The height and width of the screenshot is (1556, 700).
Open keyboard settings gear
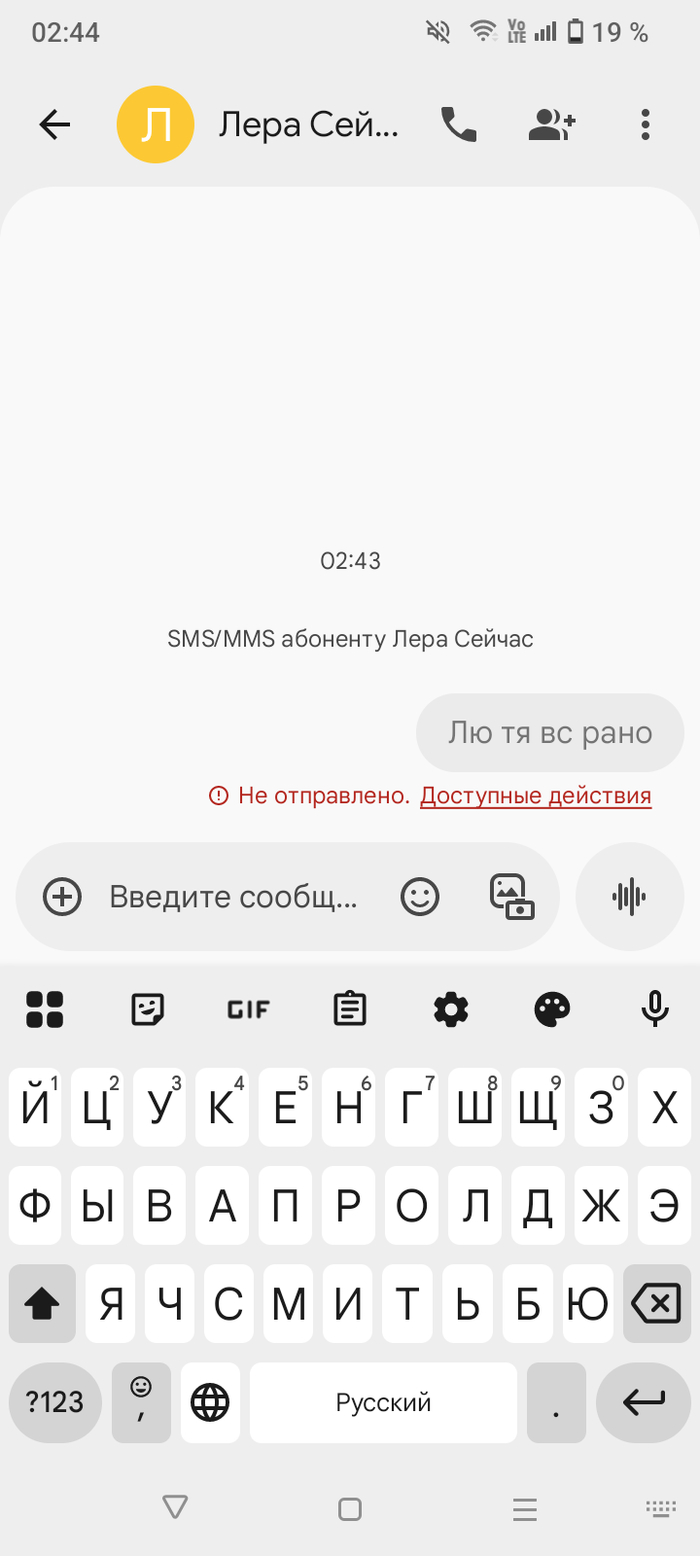tap(451, 1009)
